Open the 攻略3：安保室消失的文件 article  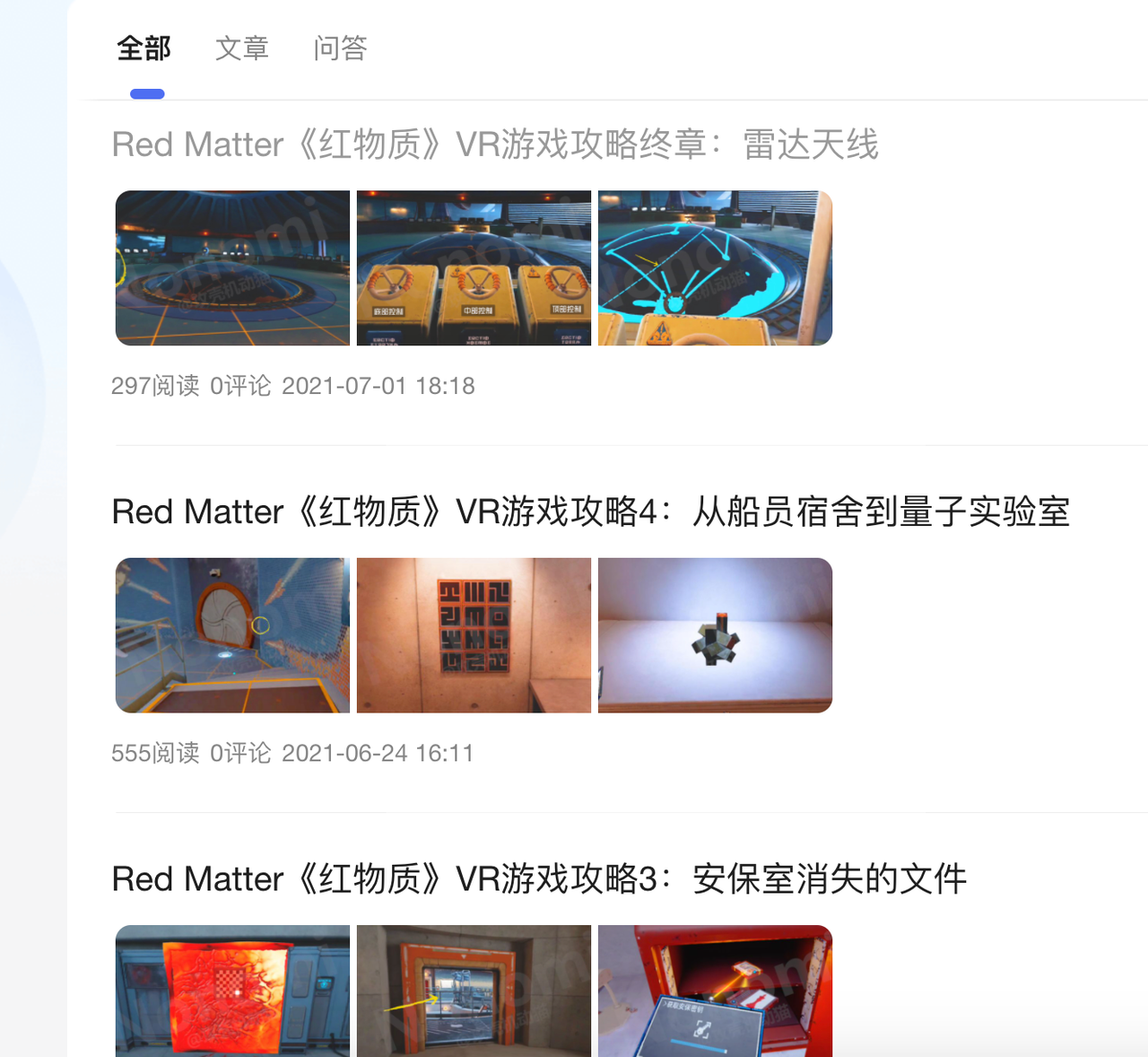click(538, 879)
